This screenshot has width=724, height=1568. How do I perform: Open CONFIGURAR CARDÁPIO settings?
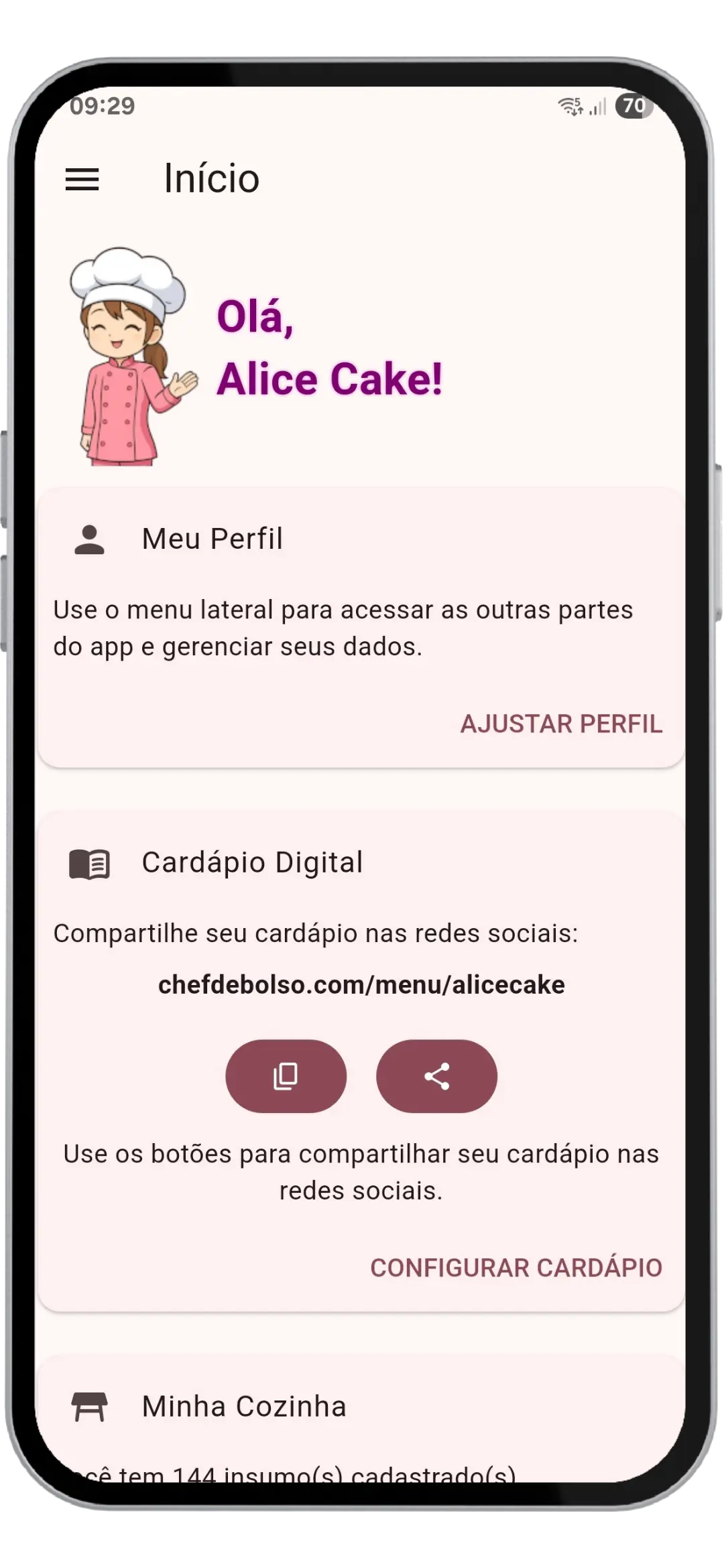[516, 1268]
